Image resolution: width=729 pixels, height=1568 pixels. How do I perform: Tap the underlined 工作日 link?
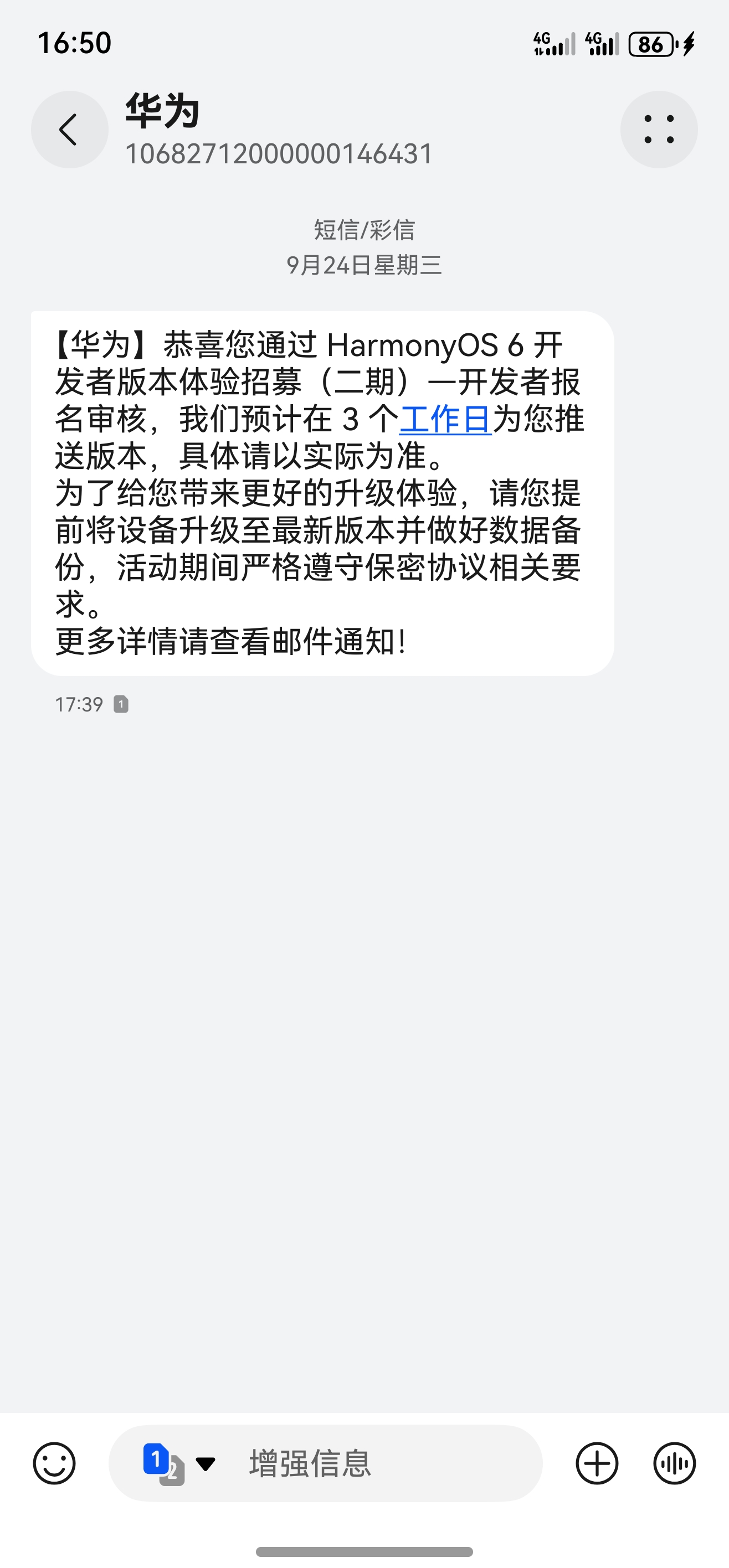coord(445,419)
